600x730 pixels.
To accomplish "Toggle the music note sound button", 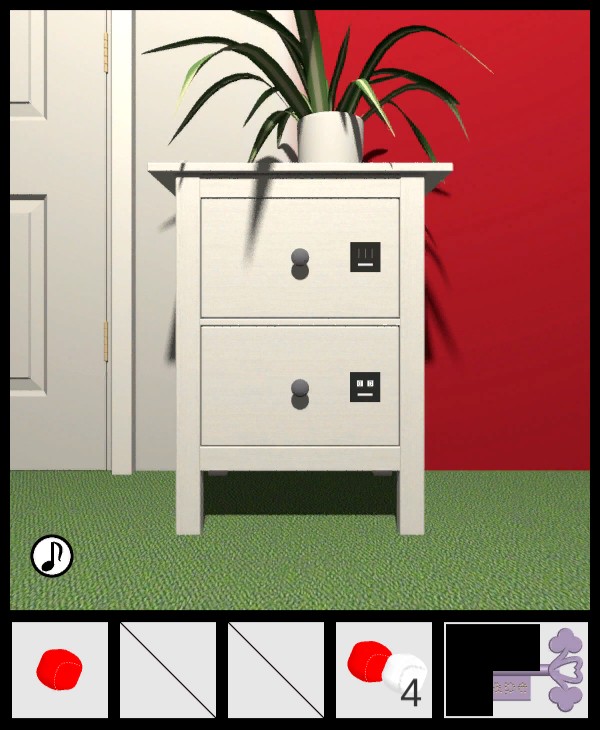I will pos(52,556).
